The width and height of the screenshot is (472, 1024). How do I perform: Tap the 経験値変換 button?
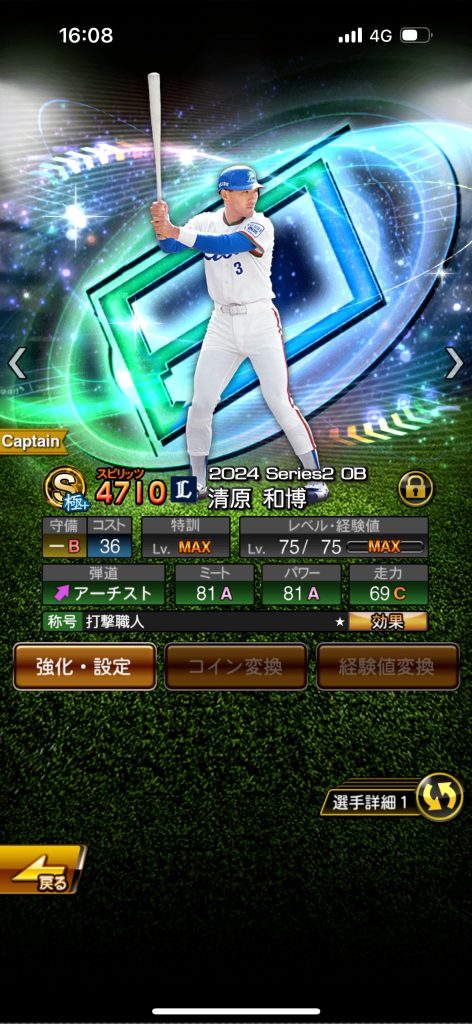coord(388,666)
